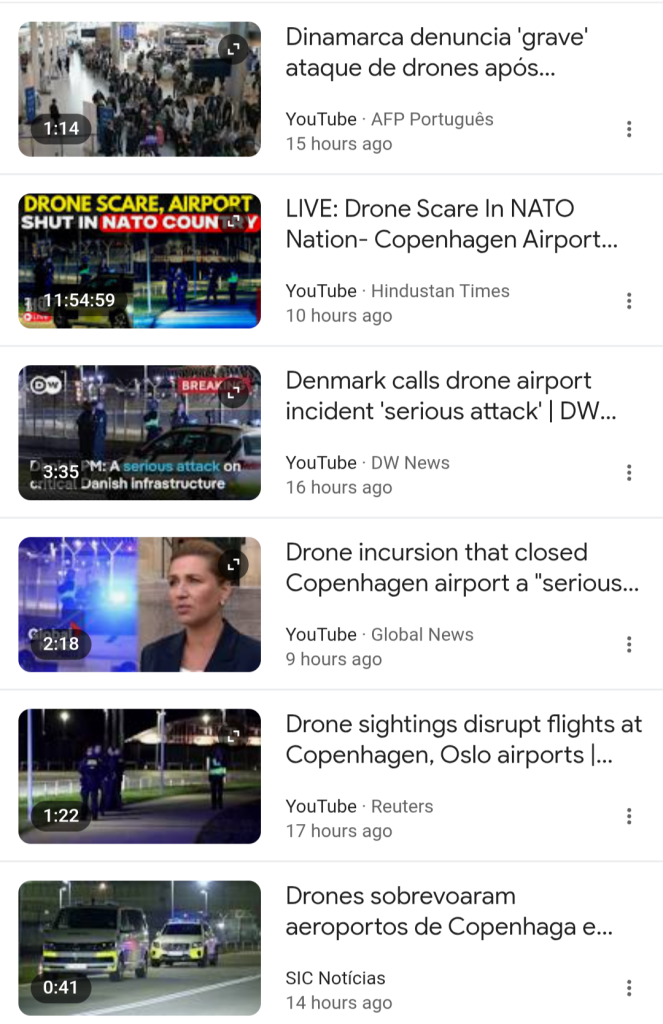Show options for the DW News result
The width and height of the screenshot is (663, 1024).
coord(629,473)
